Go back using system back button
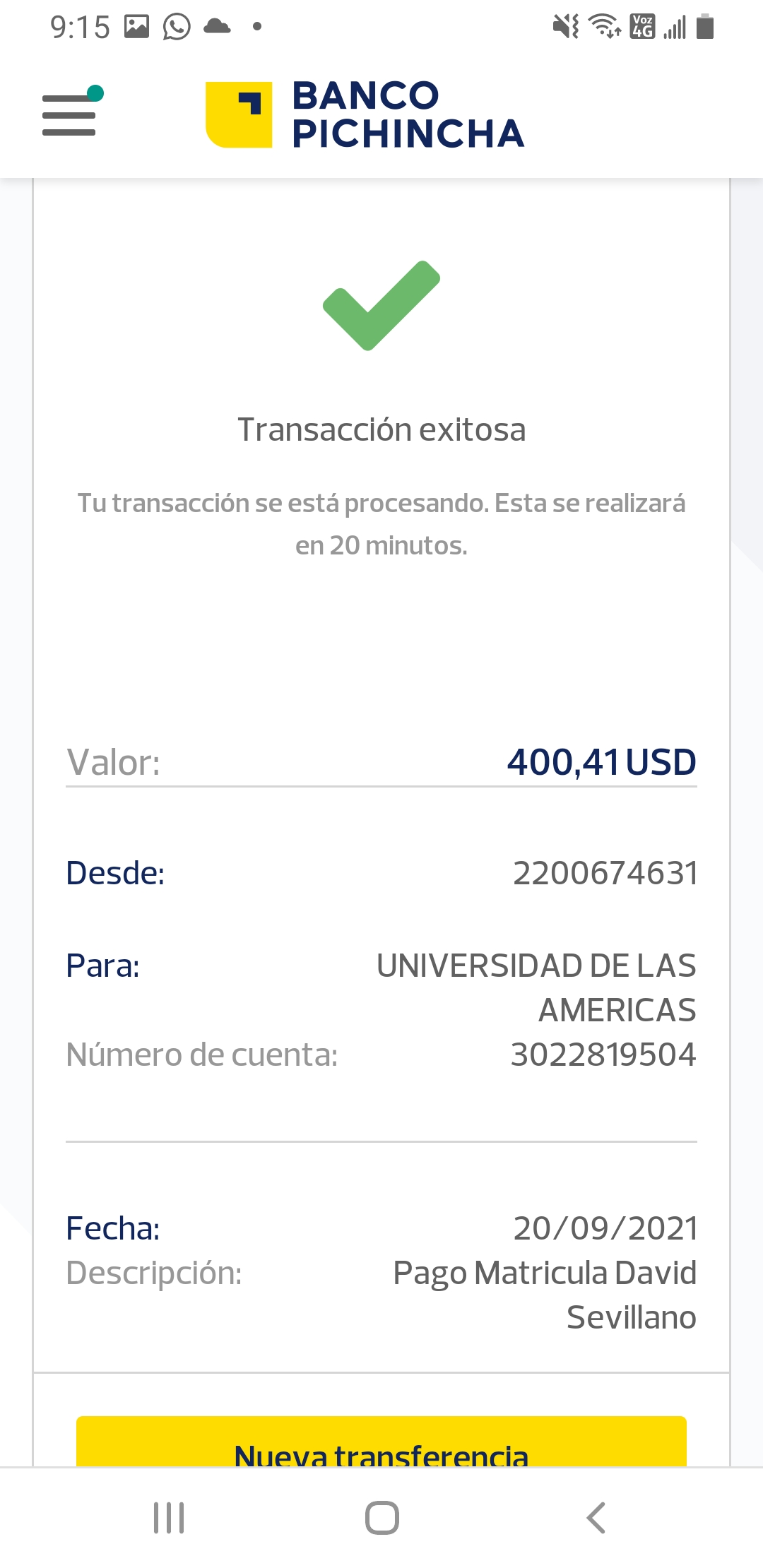Screen dimensions: 763x1568 coord(596,1517)
